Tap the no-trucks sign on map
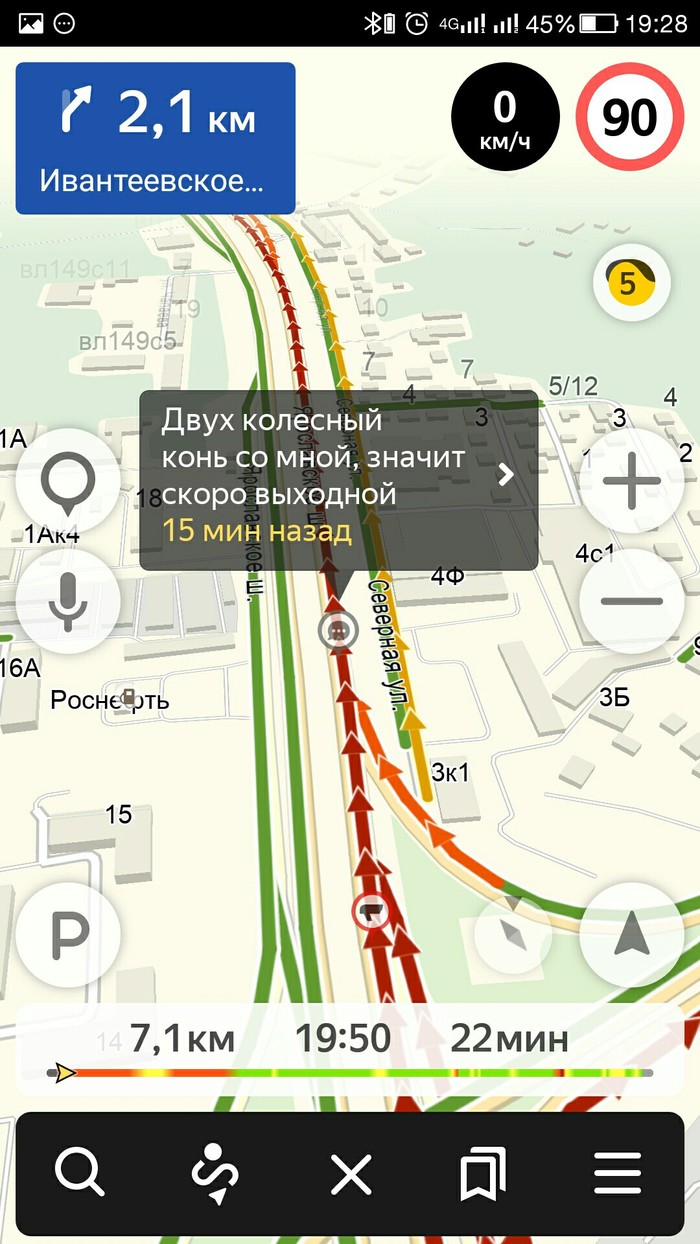Image resolution: width=700 pixels, height=1244 pixels. (372, 911)
